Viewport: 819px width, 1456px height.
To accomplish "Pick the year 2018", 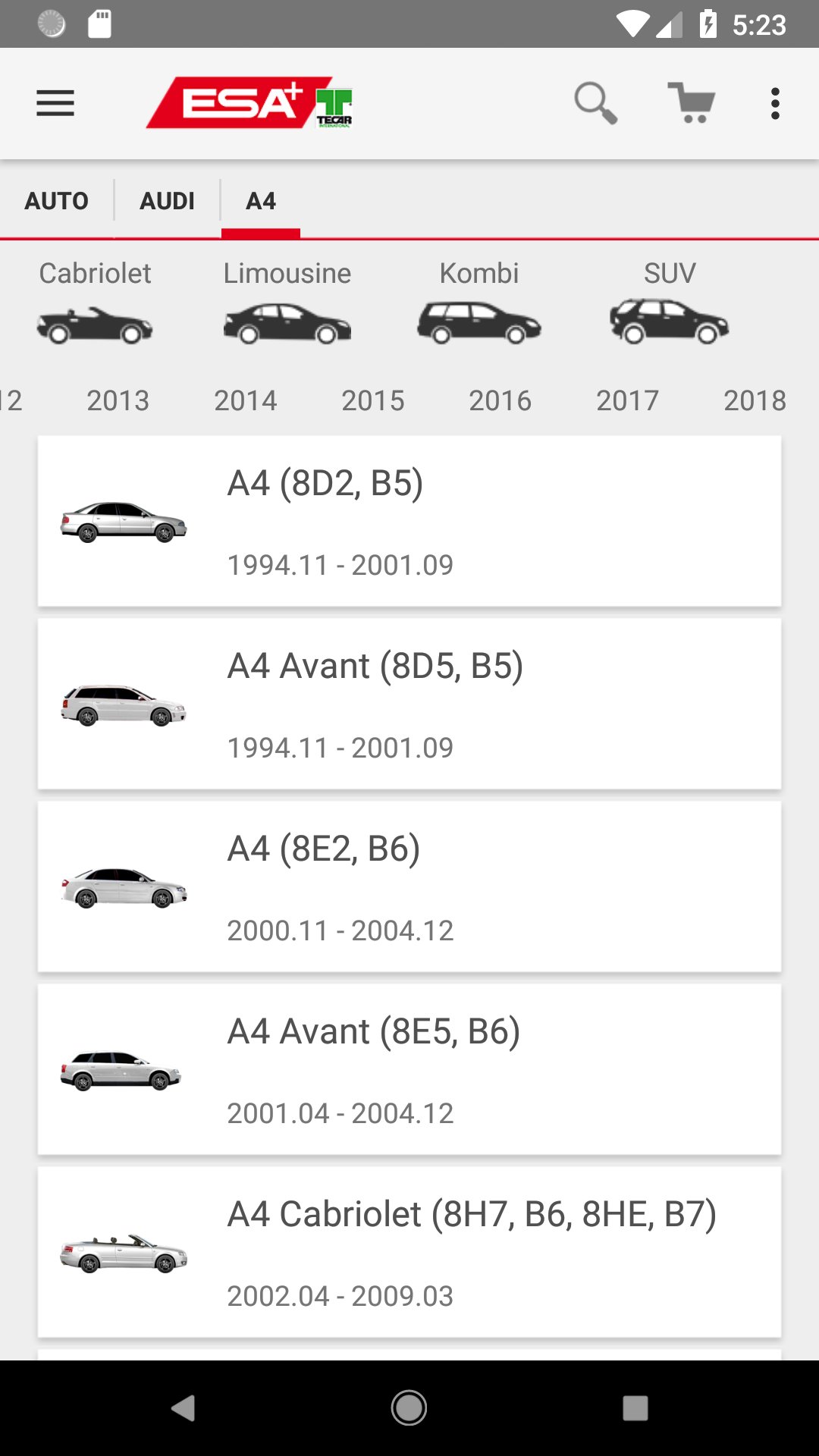I will point(755,400).
